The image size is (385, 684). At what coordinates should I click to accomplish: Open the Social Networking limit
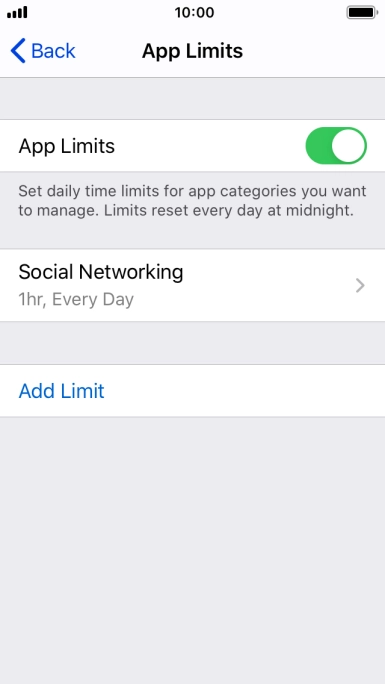click(192, 285)
